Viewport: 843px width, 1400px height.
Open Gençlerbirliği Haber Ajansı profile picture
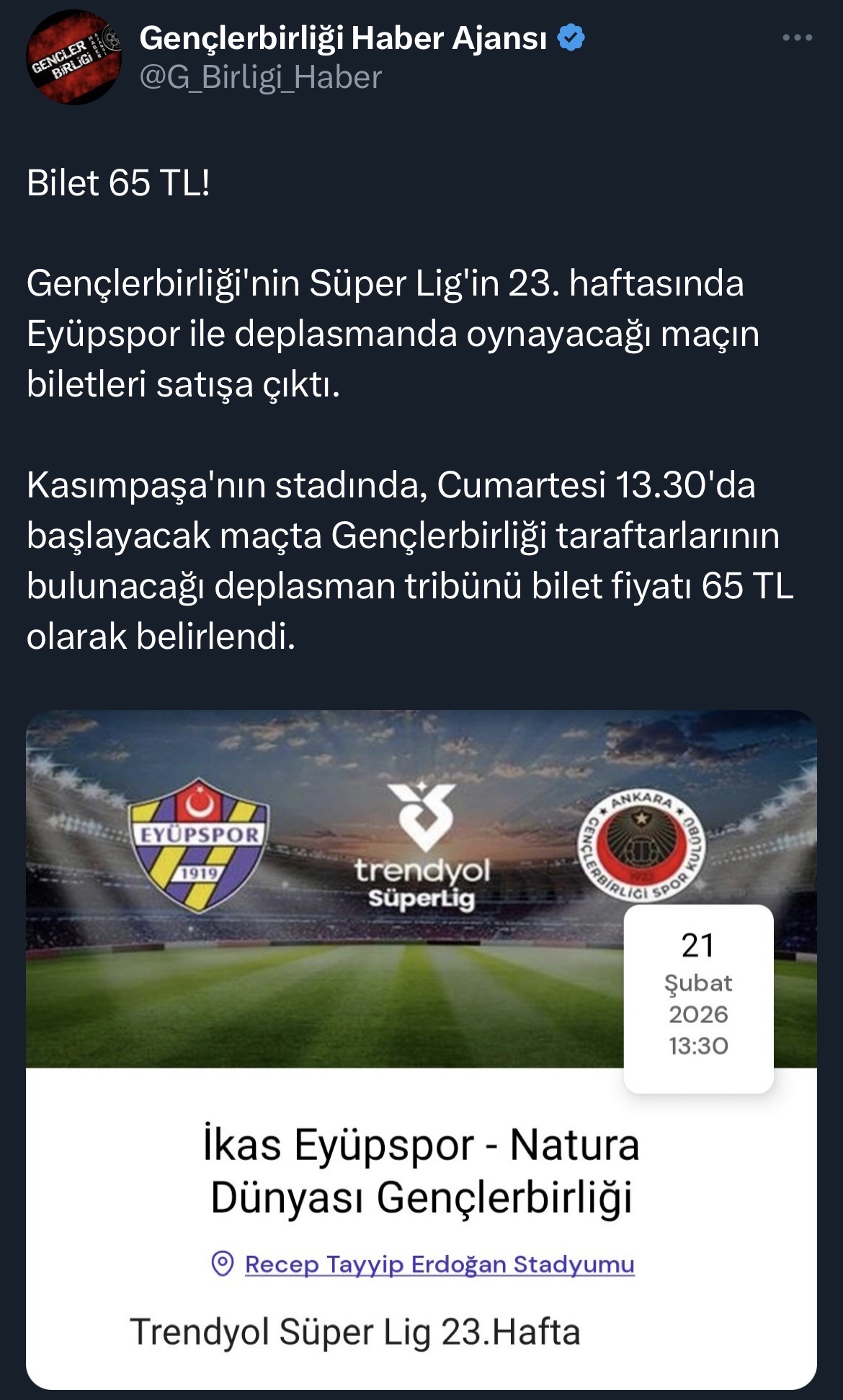pos(73,58)
